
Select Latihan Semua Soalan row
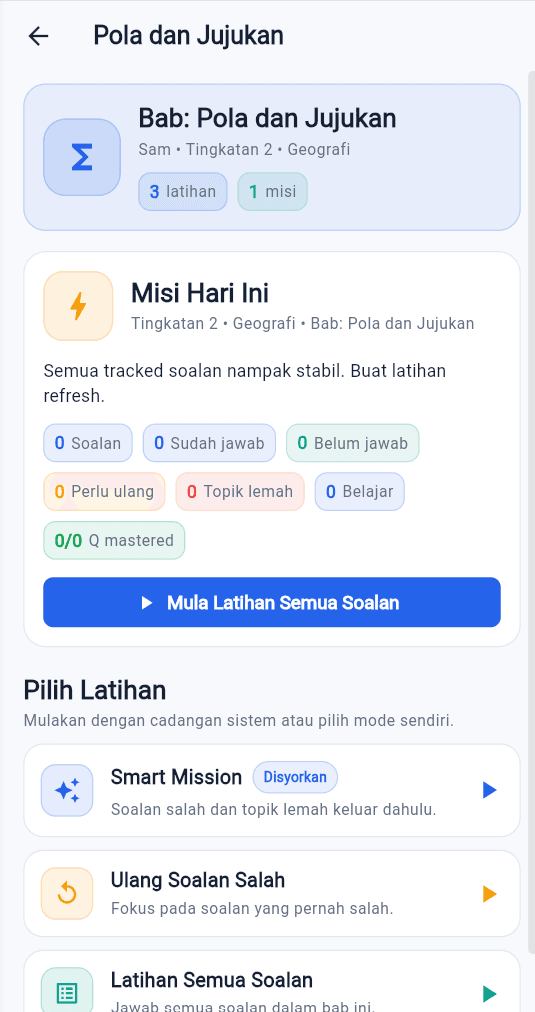272,982
